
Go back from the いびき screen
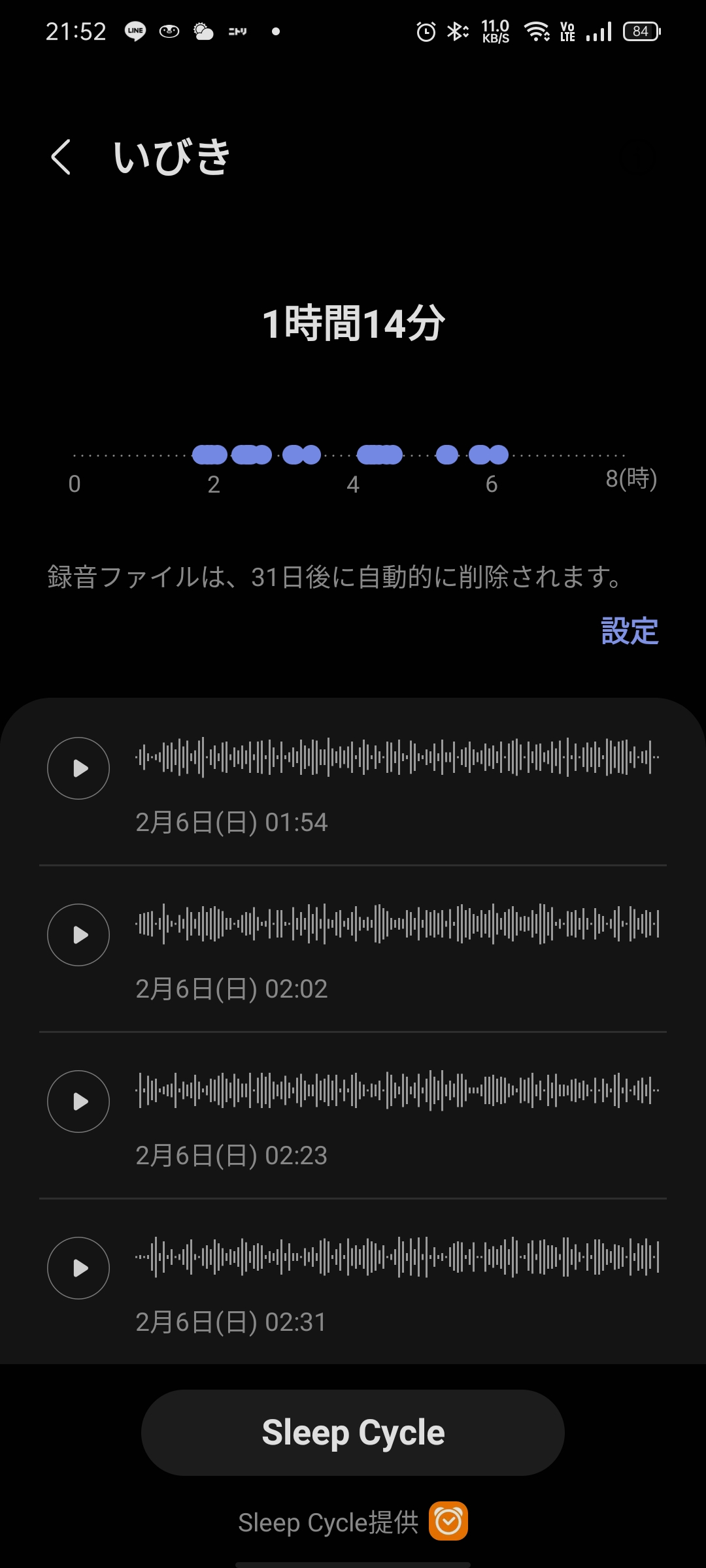point(61,157)
